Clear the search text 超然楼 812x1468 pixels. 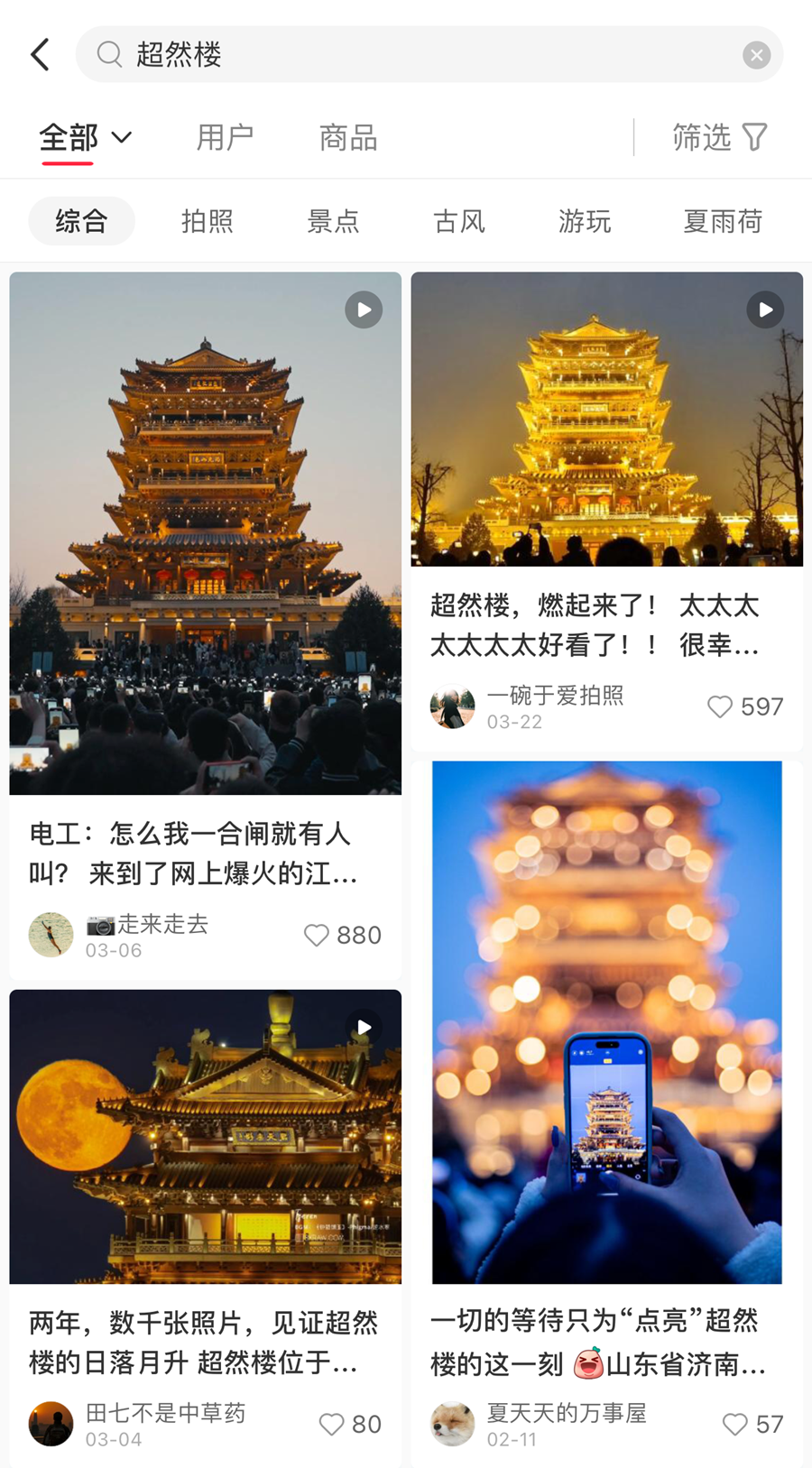tap(756, 55)
